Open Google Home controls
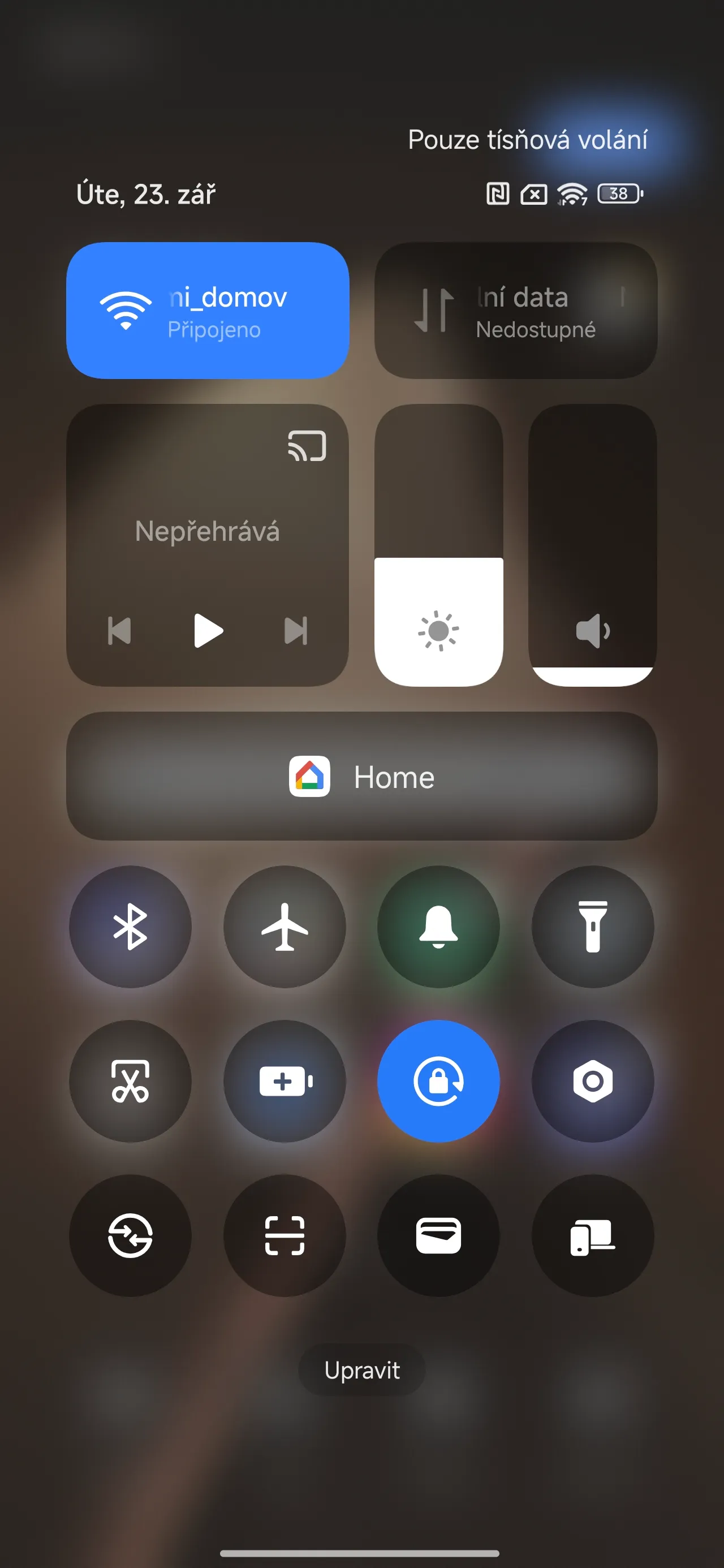The image size is (724, 1568). coord(361,776)
